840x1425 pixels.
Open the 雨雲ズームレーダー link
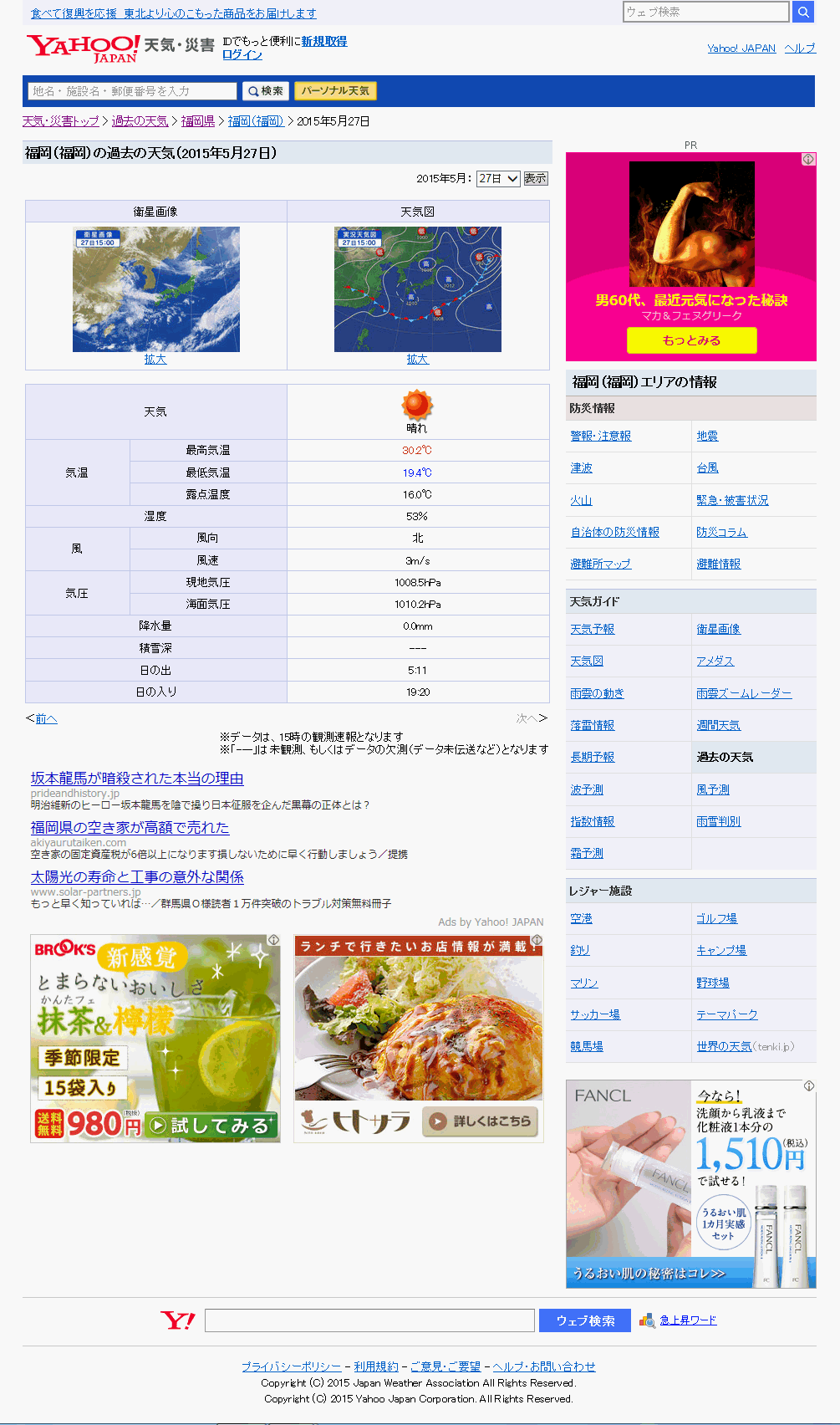pos(743,693)
